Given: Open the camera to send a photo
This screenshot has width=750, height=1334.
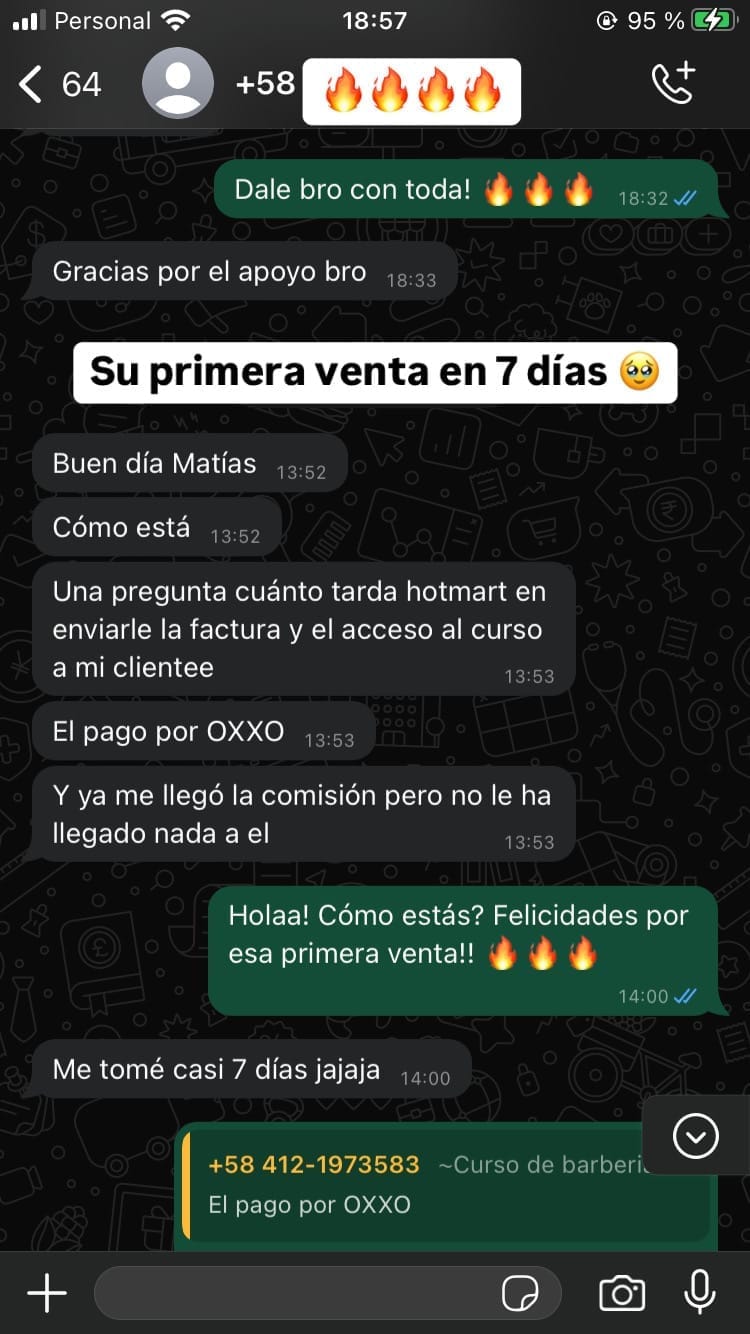Looking at the screenshot, I should [622, 1294].
